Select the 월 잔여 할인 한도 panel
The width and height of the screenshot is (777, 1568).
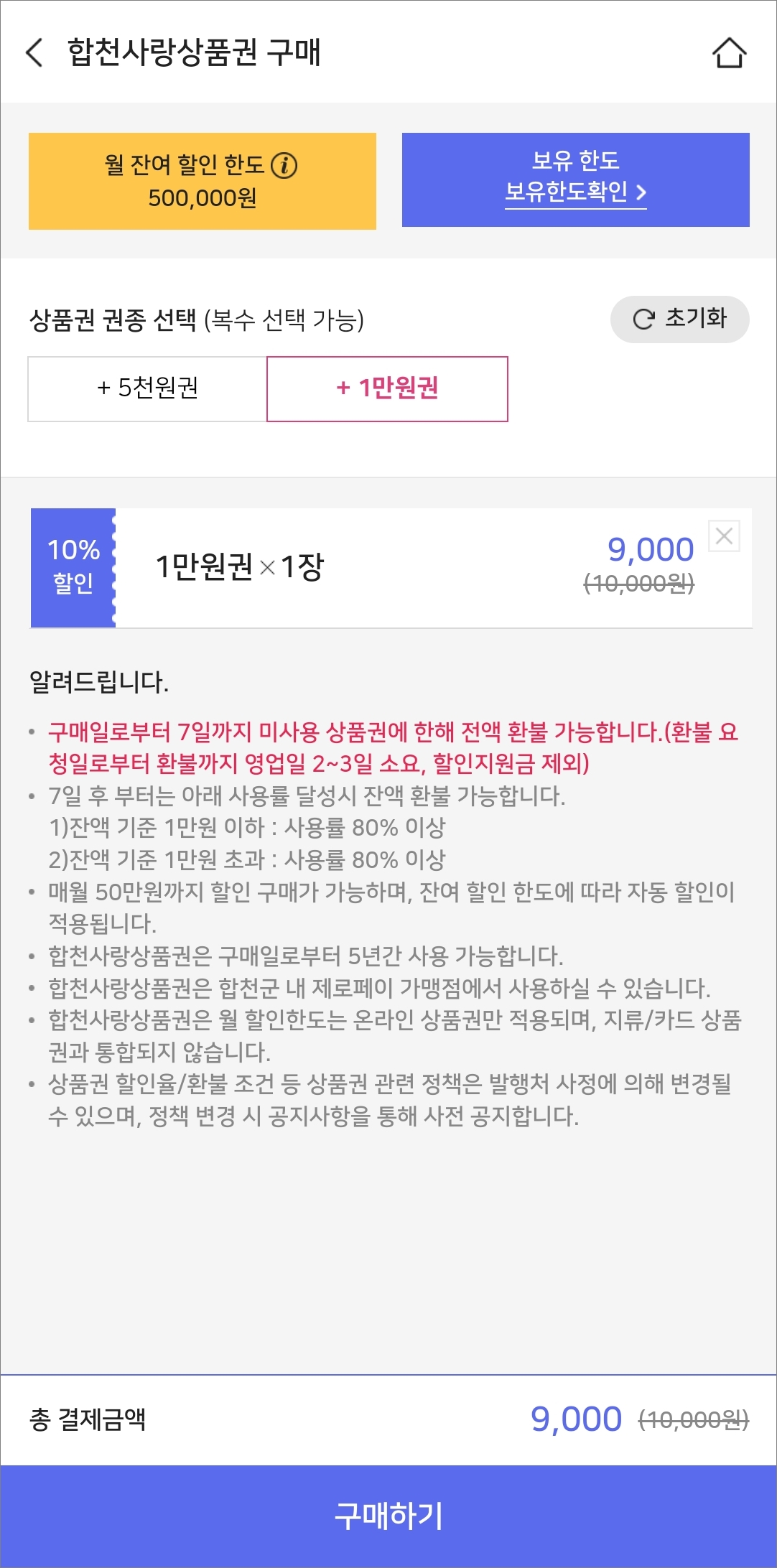pyautogui.click(x=202, y=180)
